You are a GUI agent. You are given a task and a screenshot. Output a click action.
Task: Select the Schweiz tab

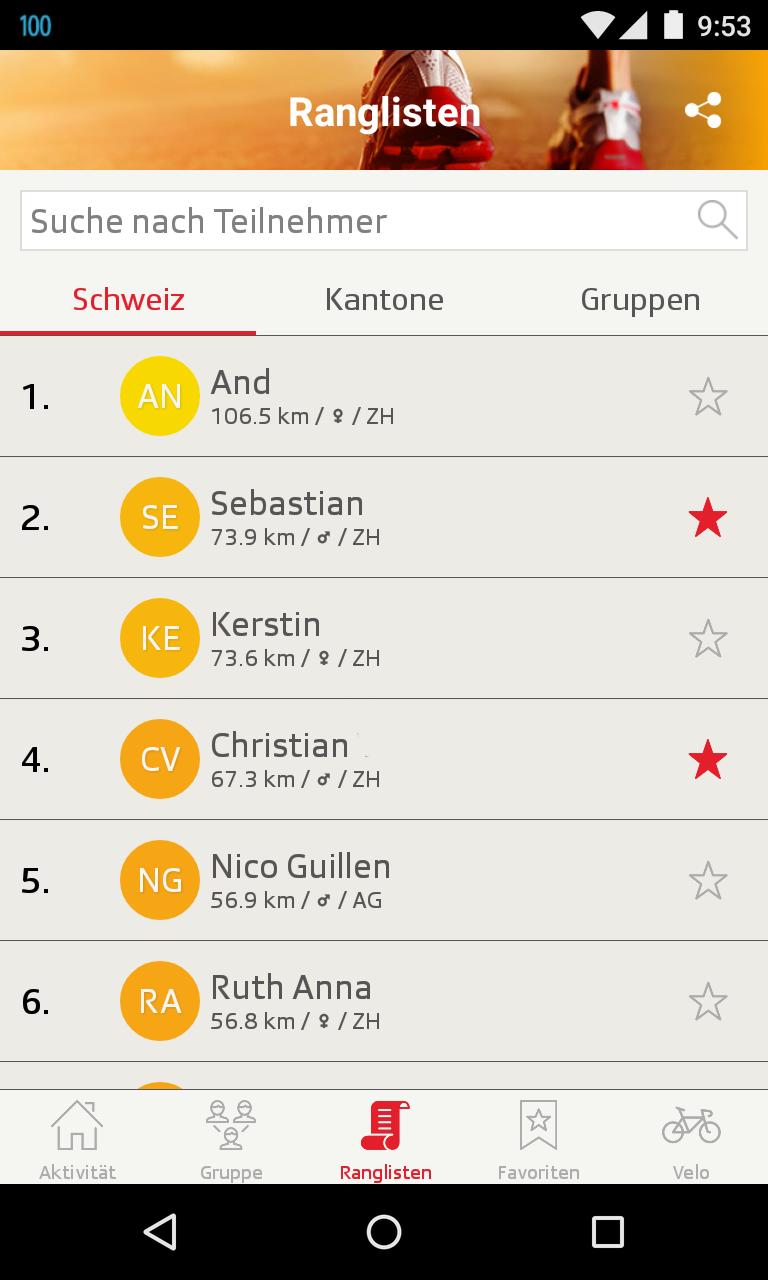(128, 300)
